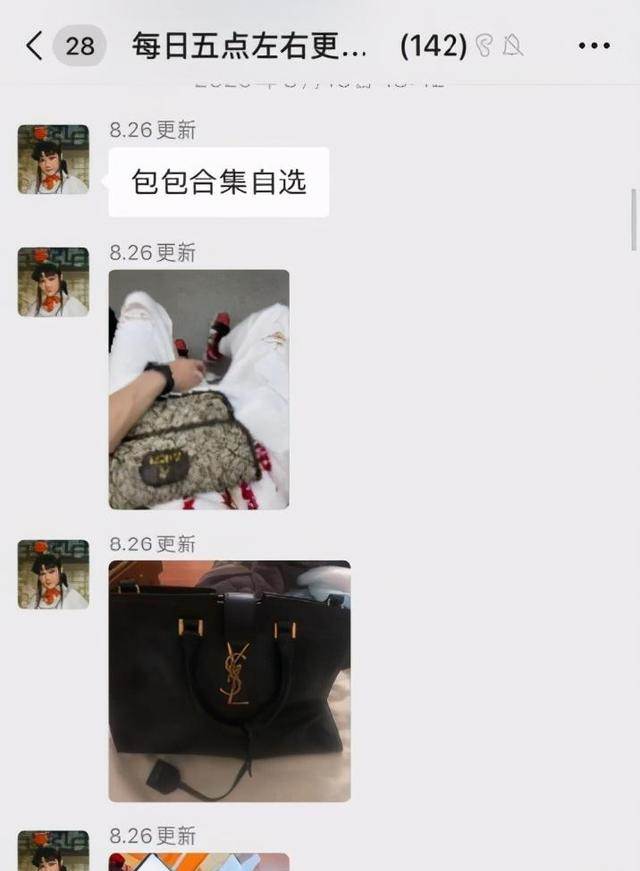
Task: Open the partially visible photo at the bottom
Action: (x=199, y=861)
